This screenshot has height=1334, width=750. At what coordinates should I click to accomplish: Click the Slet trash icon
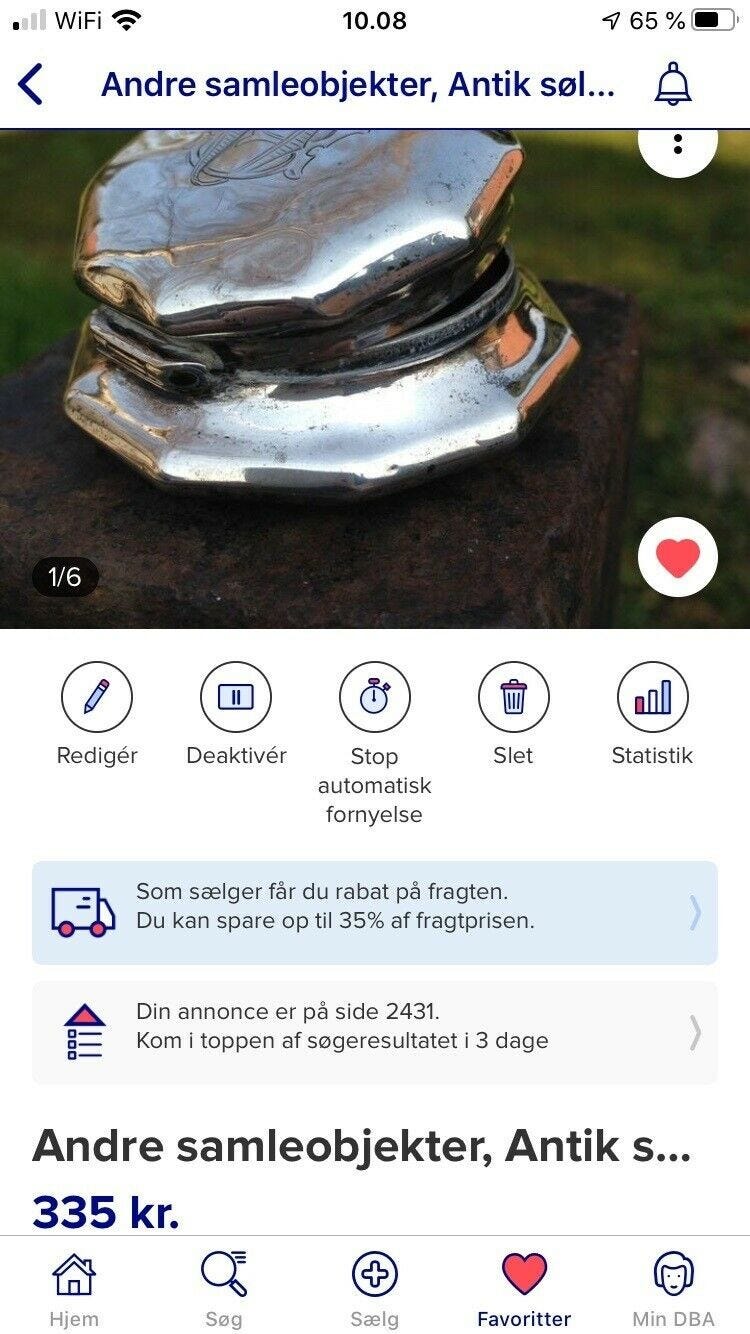pos(513,698)
